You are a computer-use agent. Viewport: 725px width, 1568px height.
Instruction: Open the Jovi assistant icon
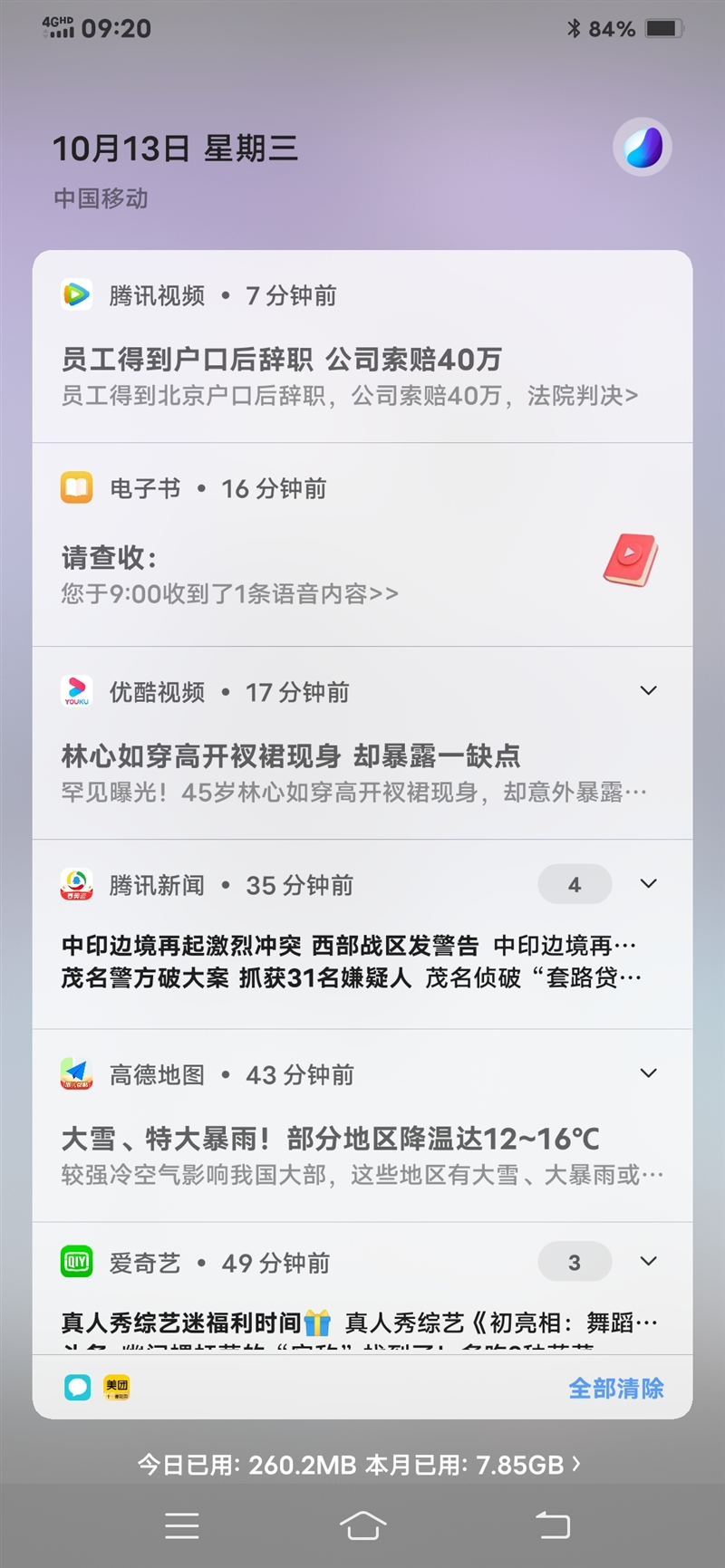click(x=642, y=147)
